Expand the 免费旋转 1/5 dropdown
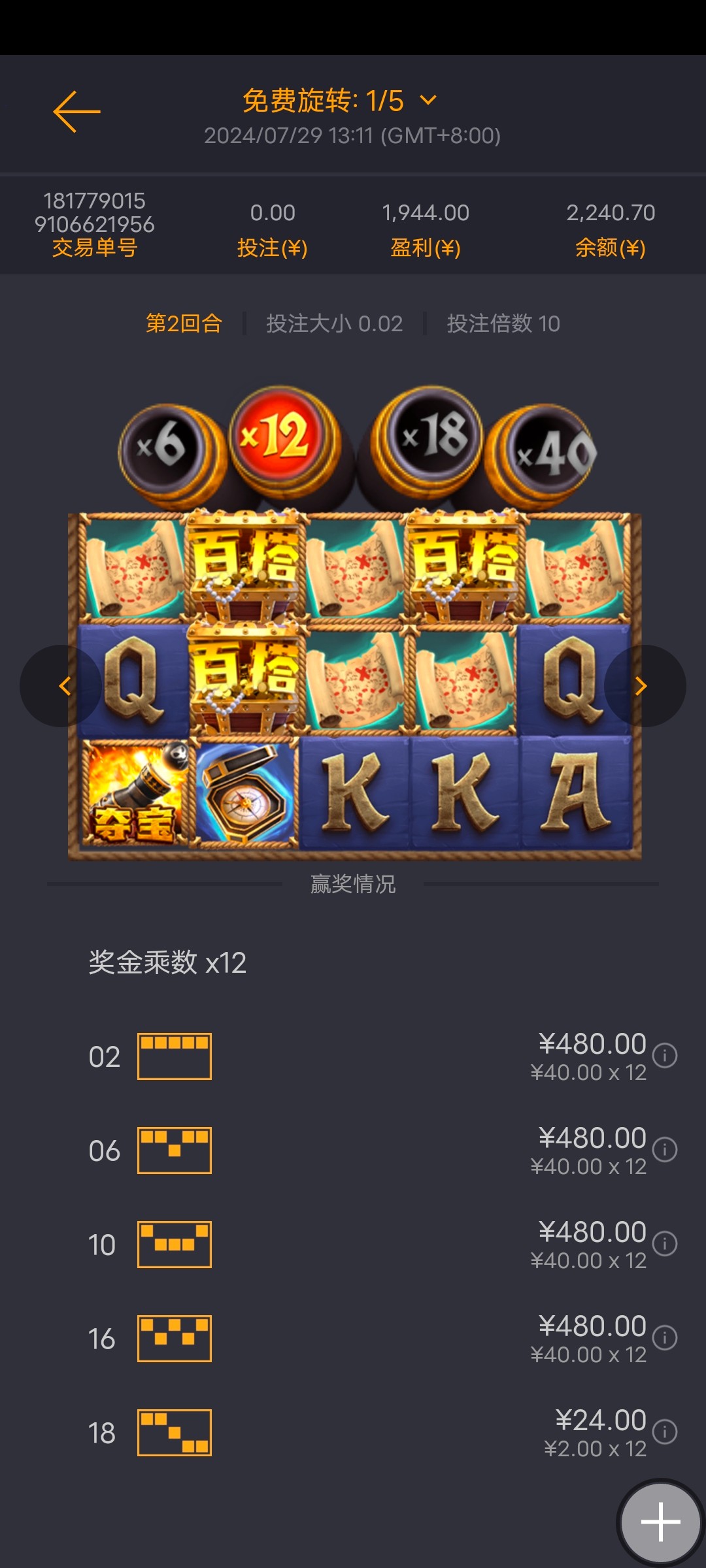Viewport: 706px width, 1568px height. [428, 101]
